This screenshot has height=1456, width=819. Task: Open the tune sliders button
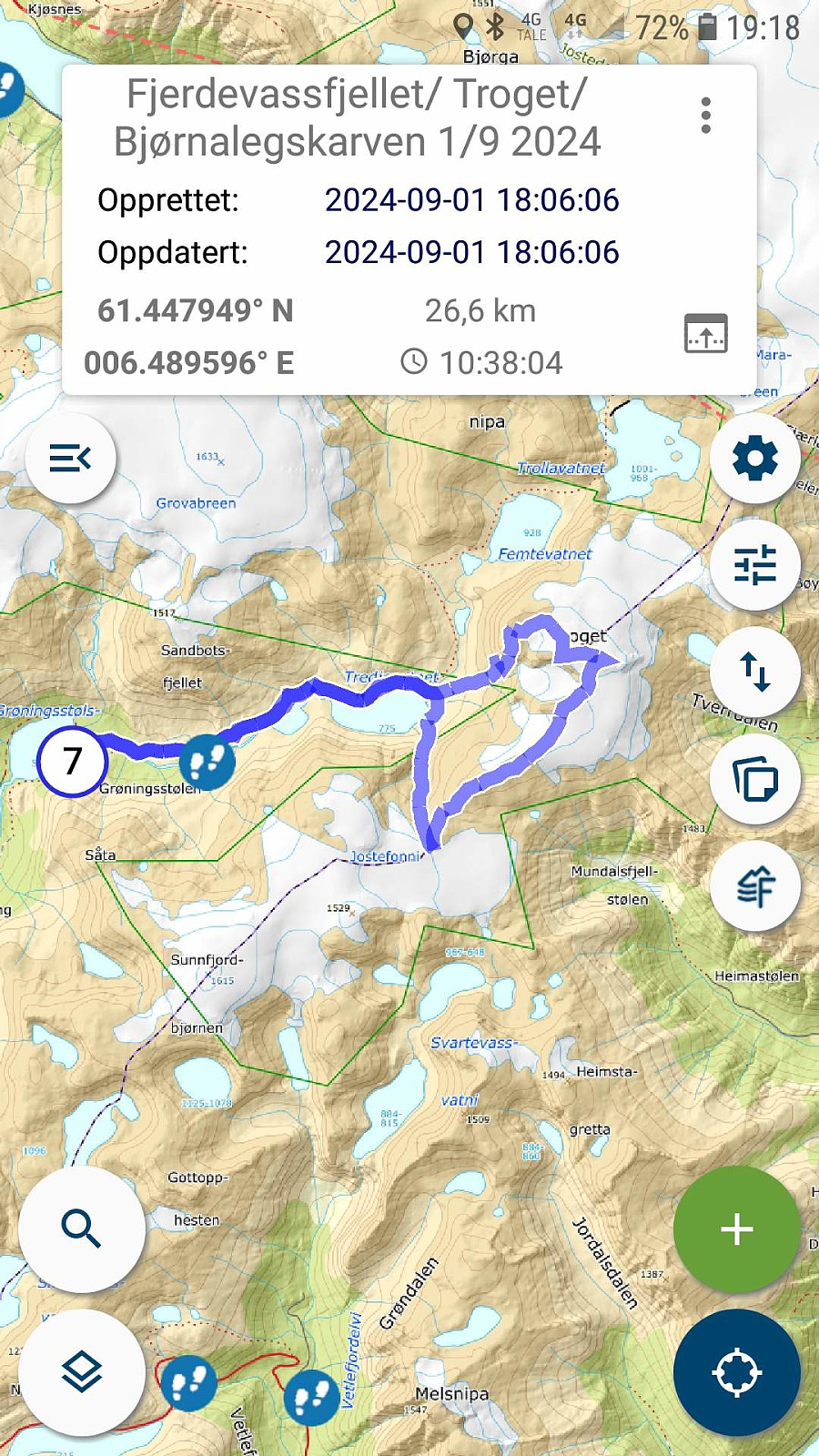coord(754,565)
